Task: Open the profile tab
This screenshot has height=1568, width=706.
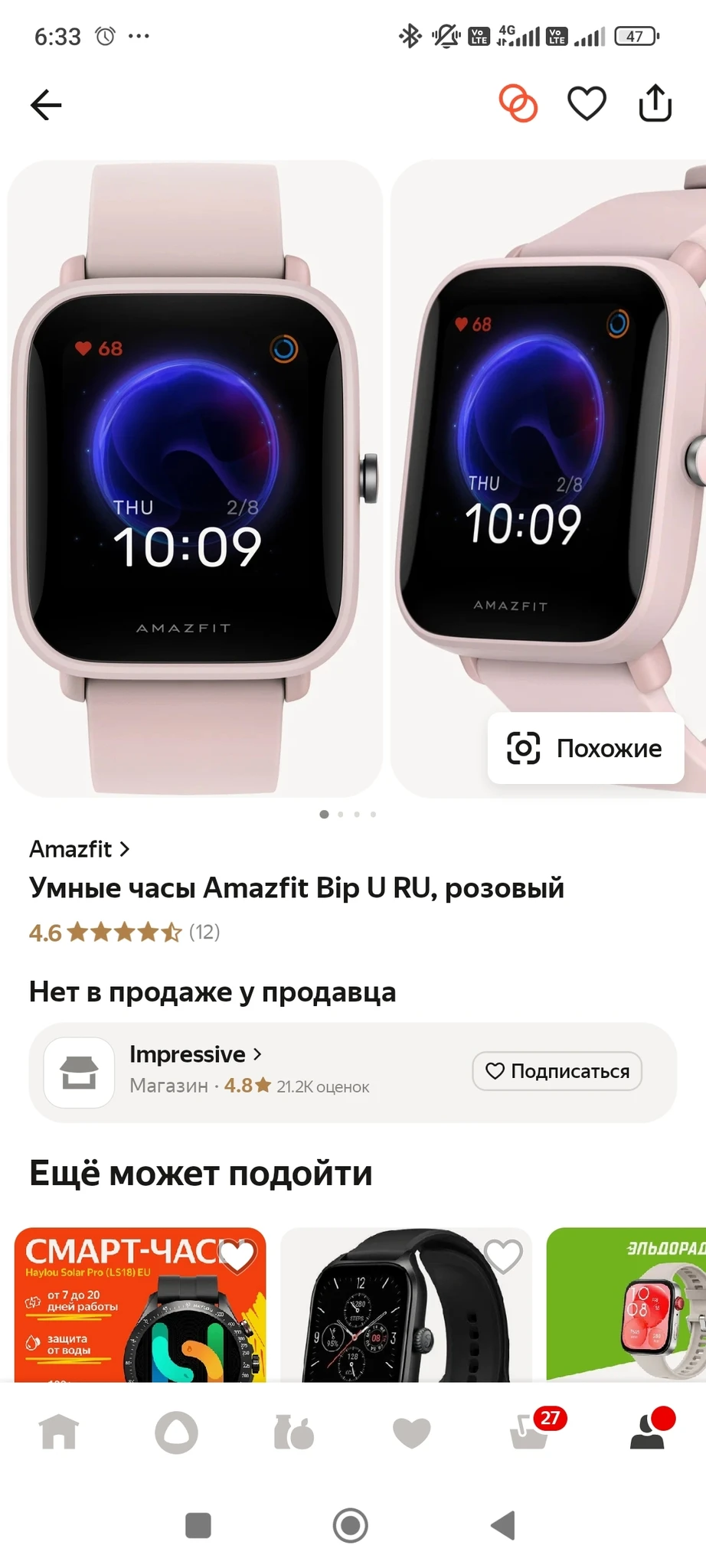Action: click(648, 1432)
